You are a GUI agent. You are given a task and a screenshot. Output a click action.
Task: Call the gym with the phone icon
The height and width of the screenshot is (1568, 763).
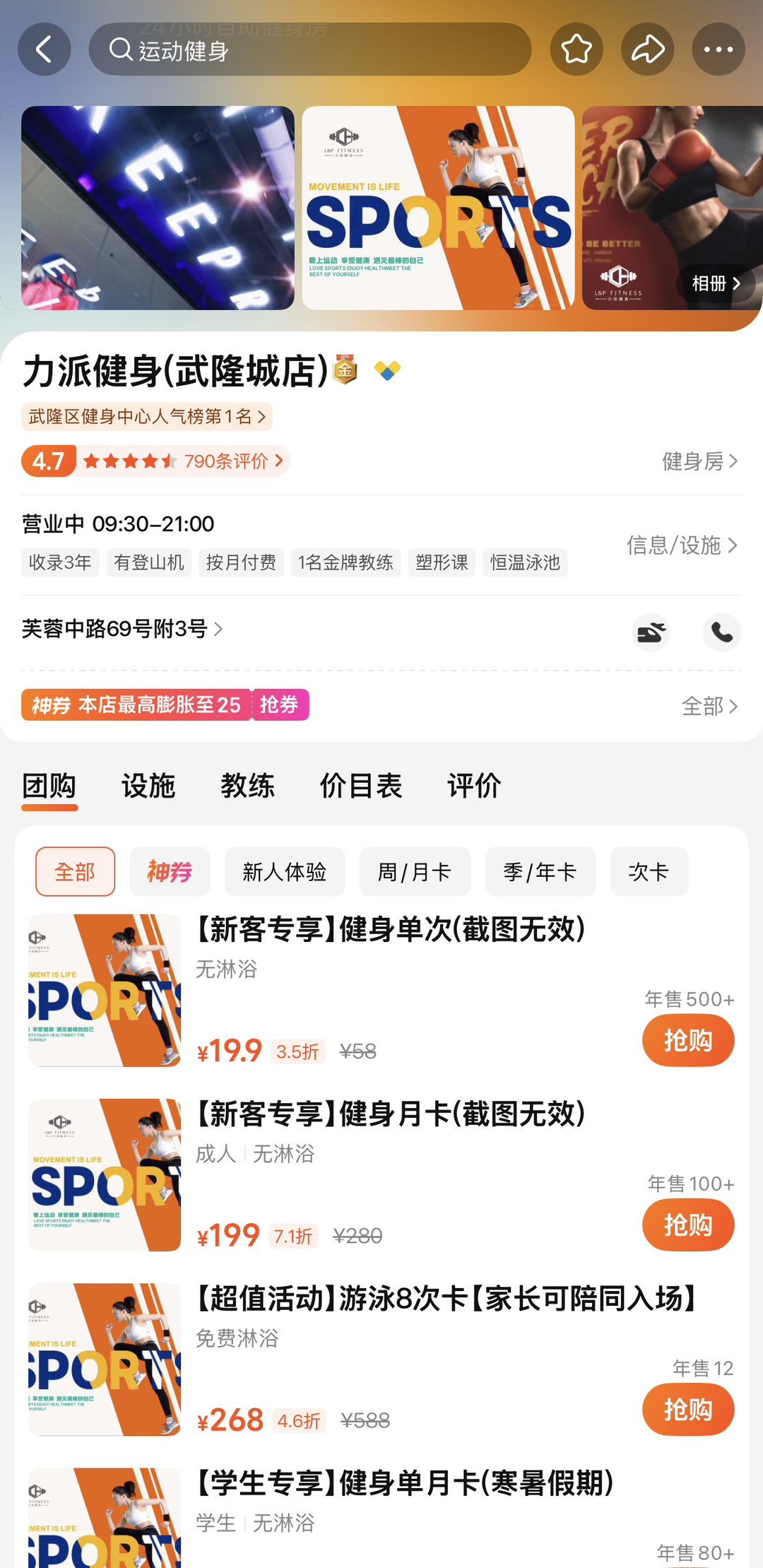(x=721, y=632)
